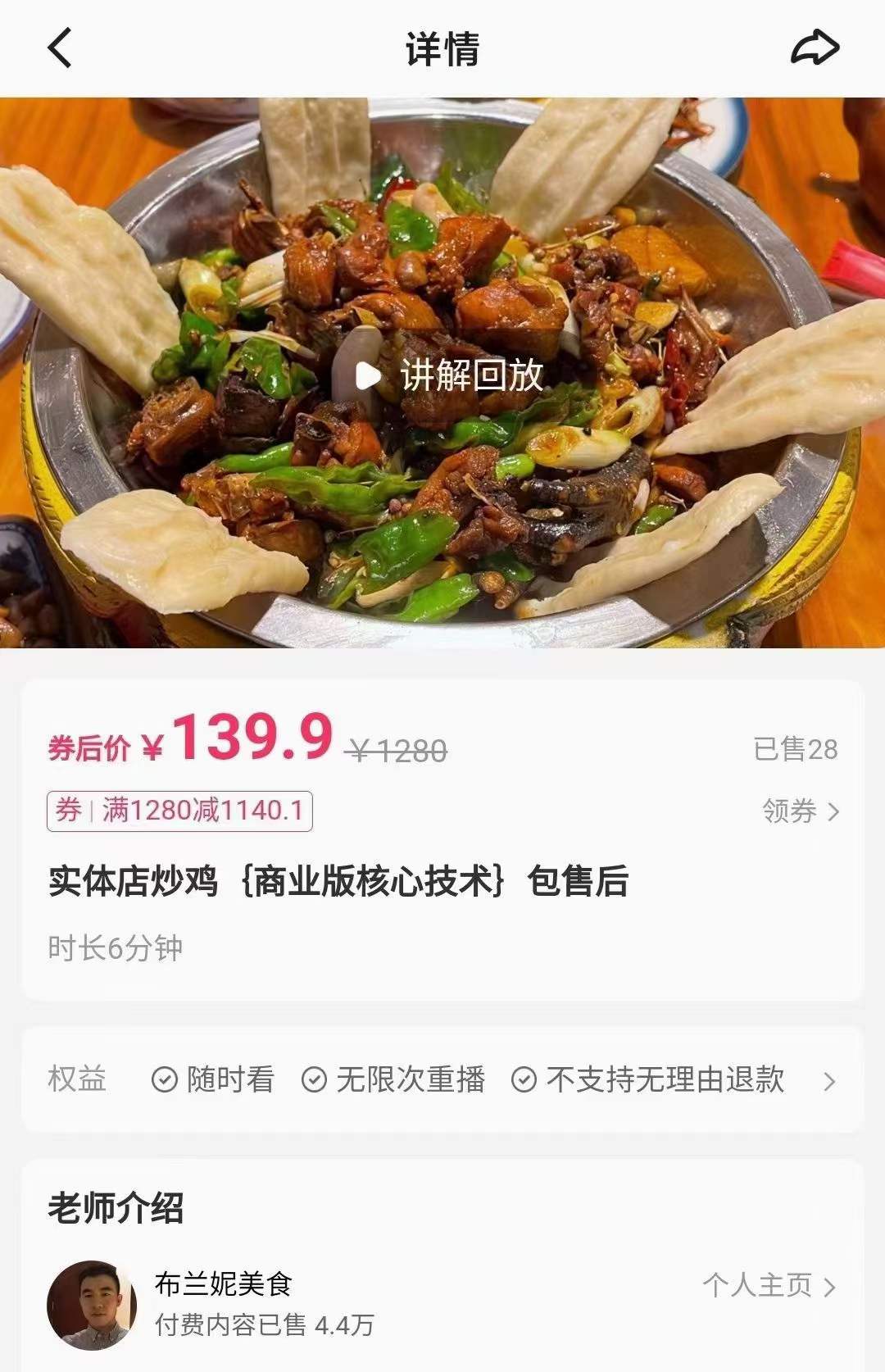This screenshot has height=1372, width=885.
Task: Expand the 权益 benefits list via its chevron
Action: point(833,1081)
